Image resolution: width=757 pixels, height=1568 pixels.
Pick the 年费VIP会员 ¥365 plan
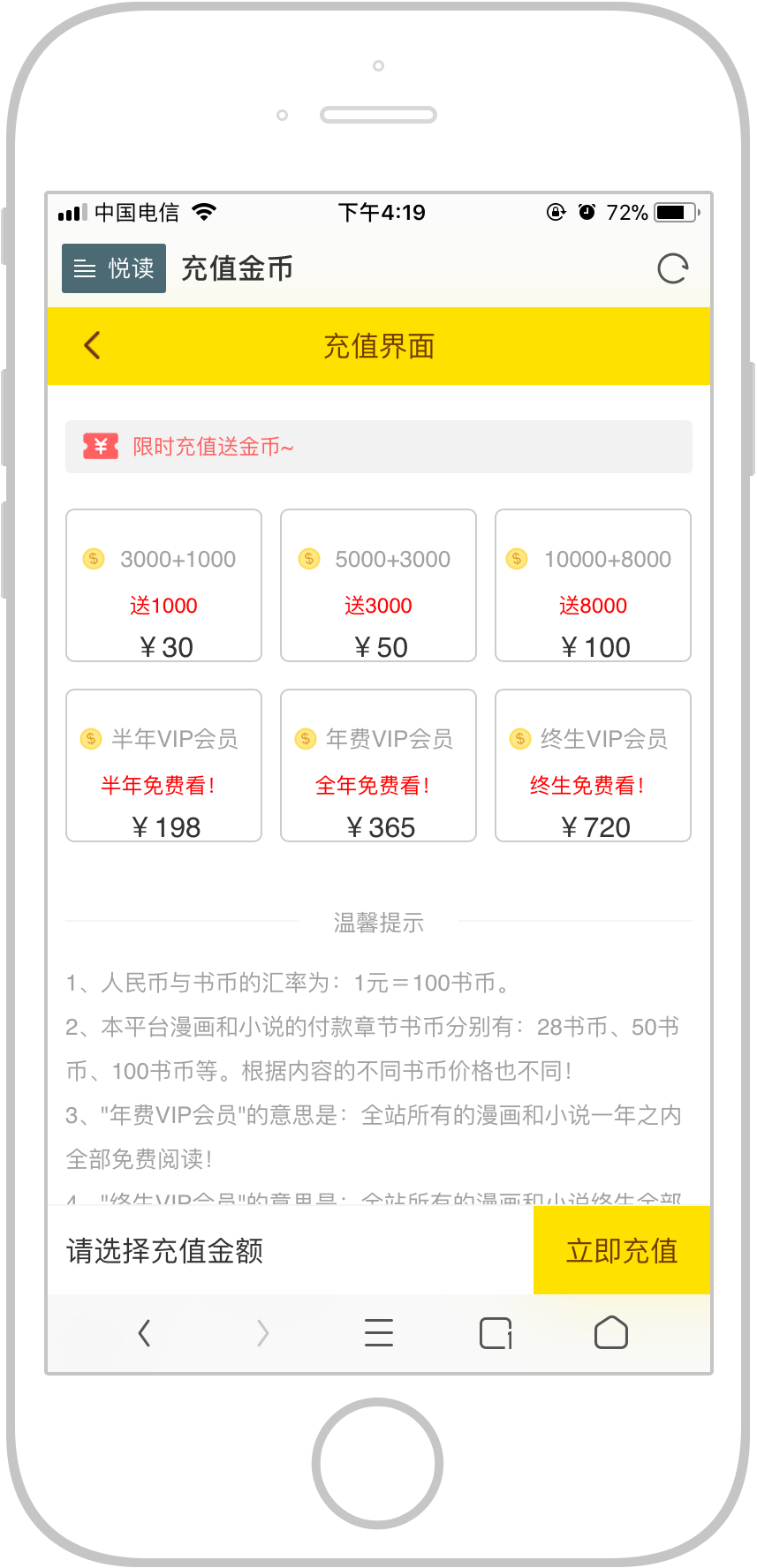(x=378, y=765)
